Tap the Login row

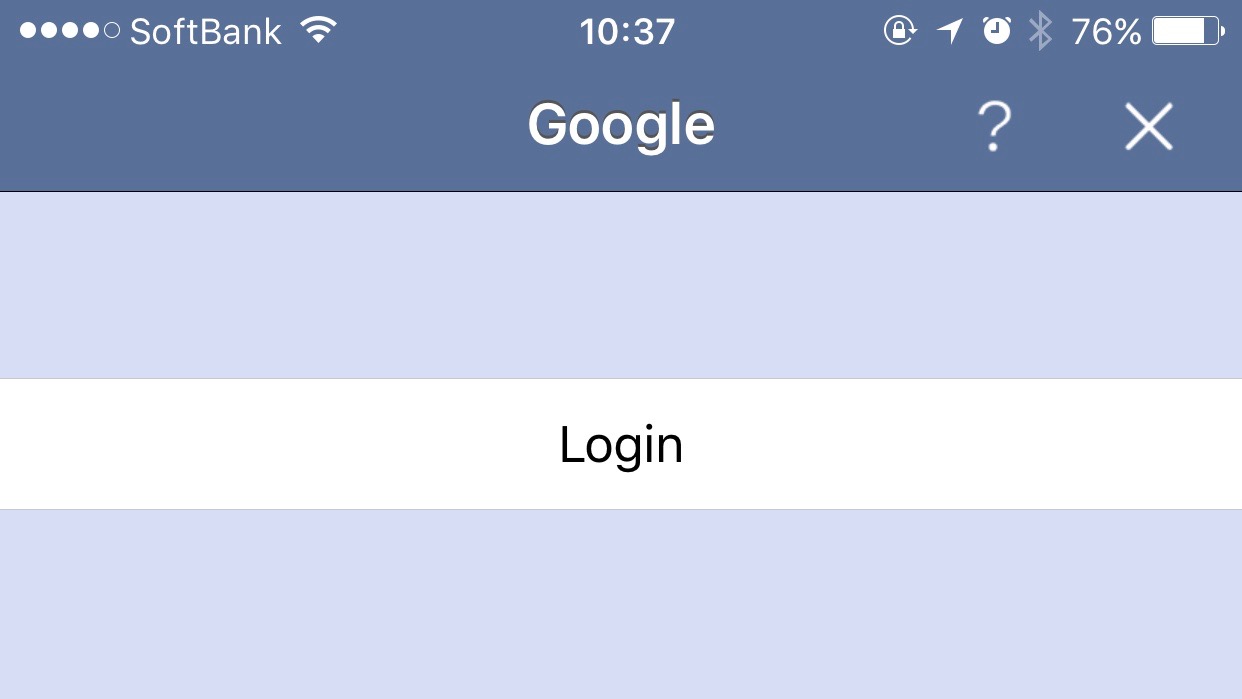click(x=621, y=444)
